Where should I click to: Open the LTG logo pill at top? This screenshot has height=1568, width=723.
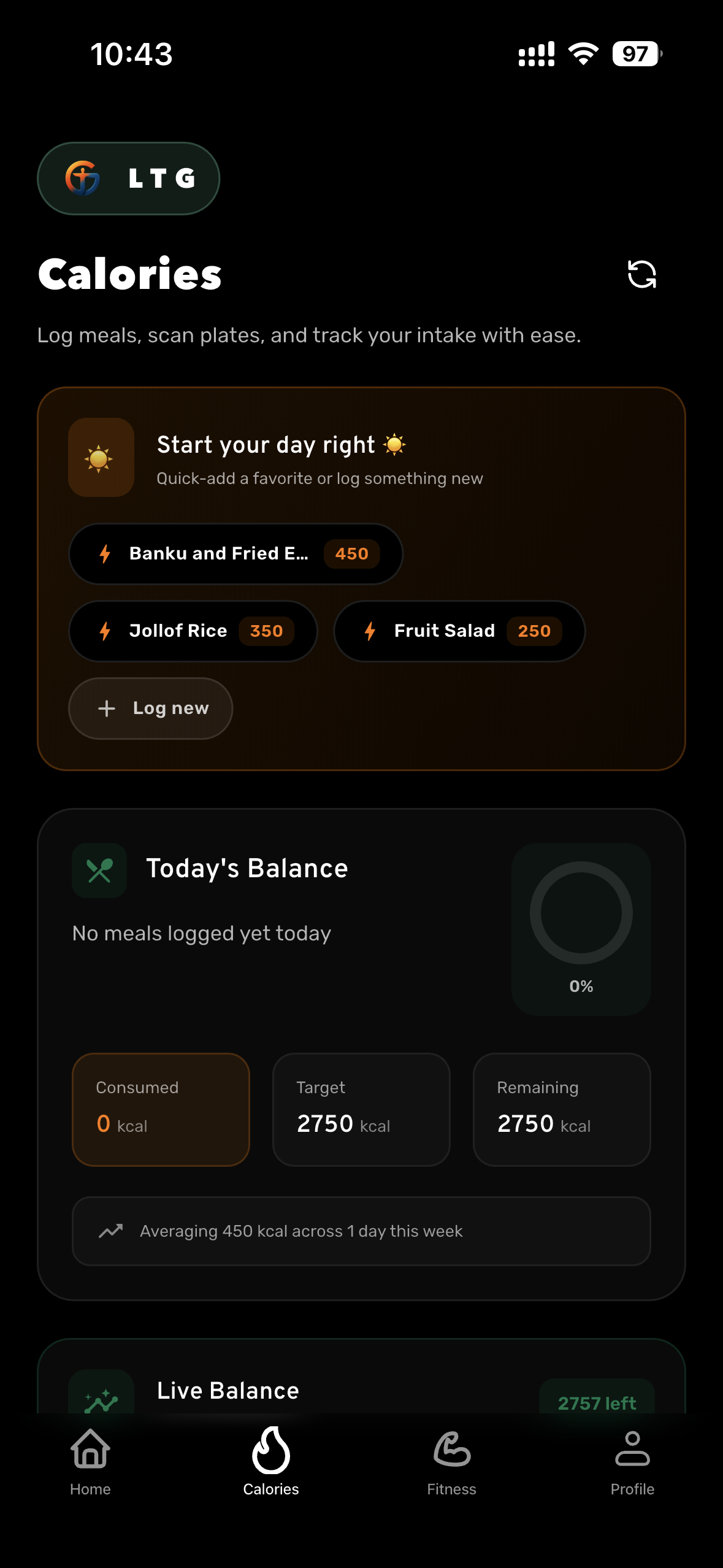128,178
